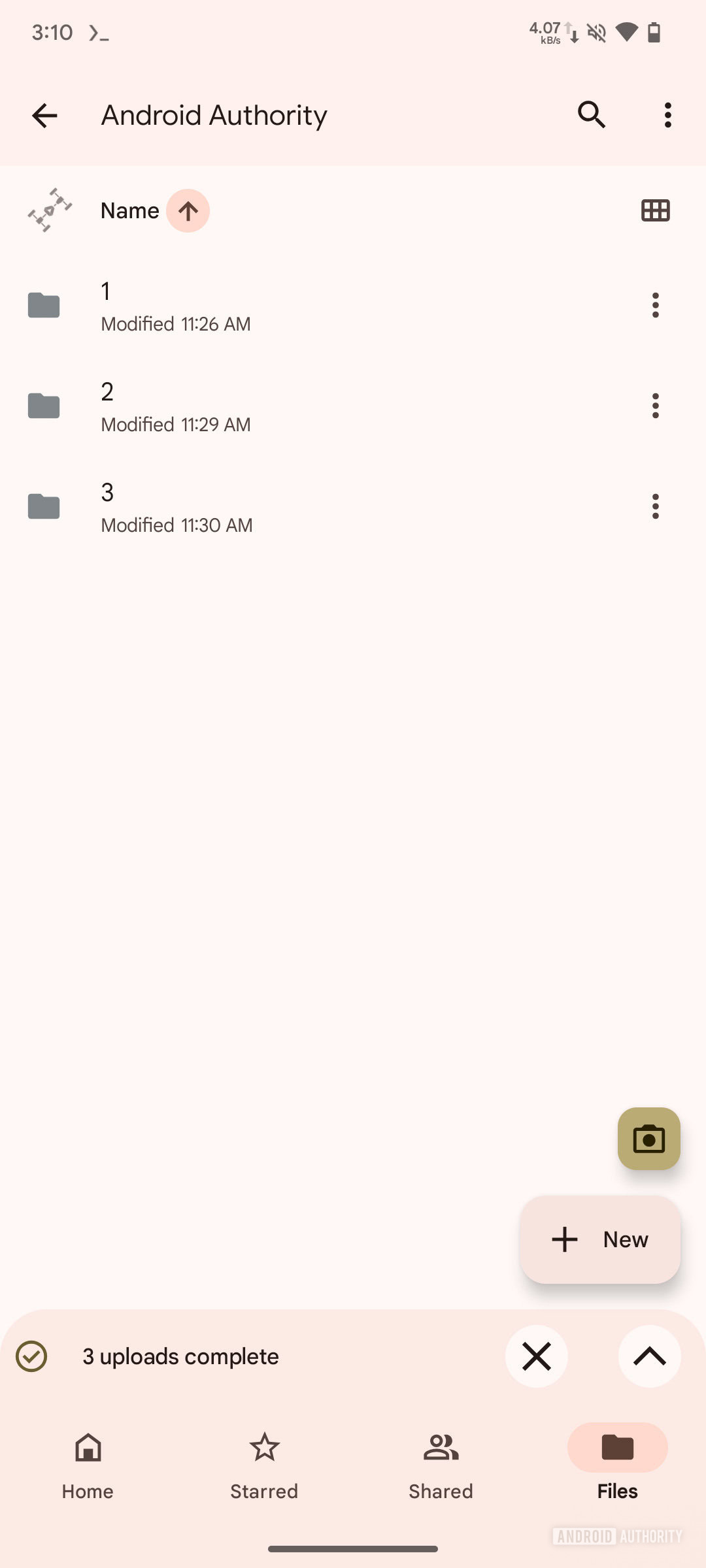Go back from Android Authority folder
This screenshot has width=706, height=1568.
pos(44,116)
